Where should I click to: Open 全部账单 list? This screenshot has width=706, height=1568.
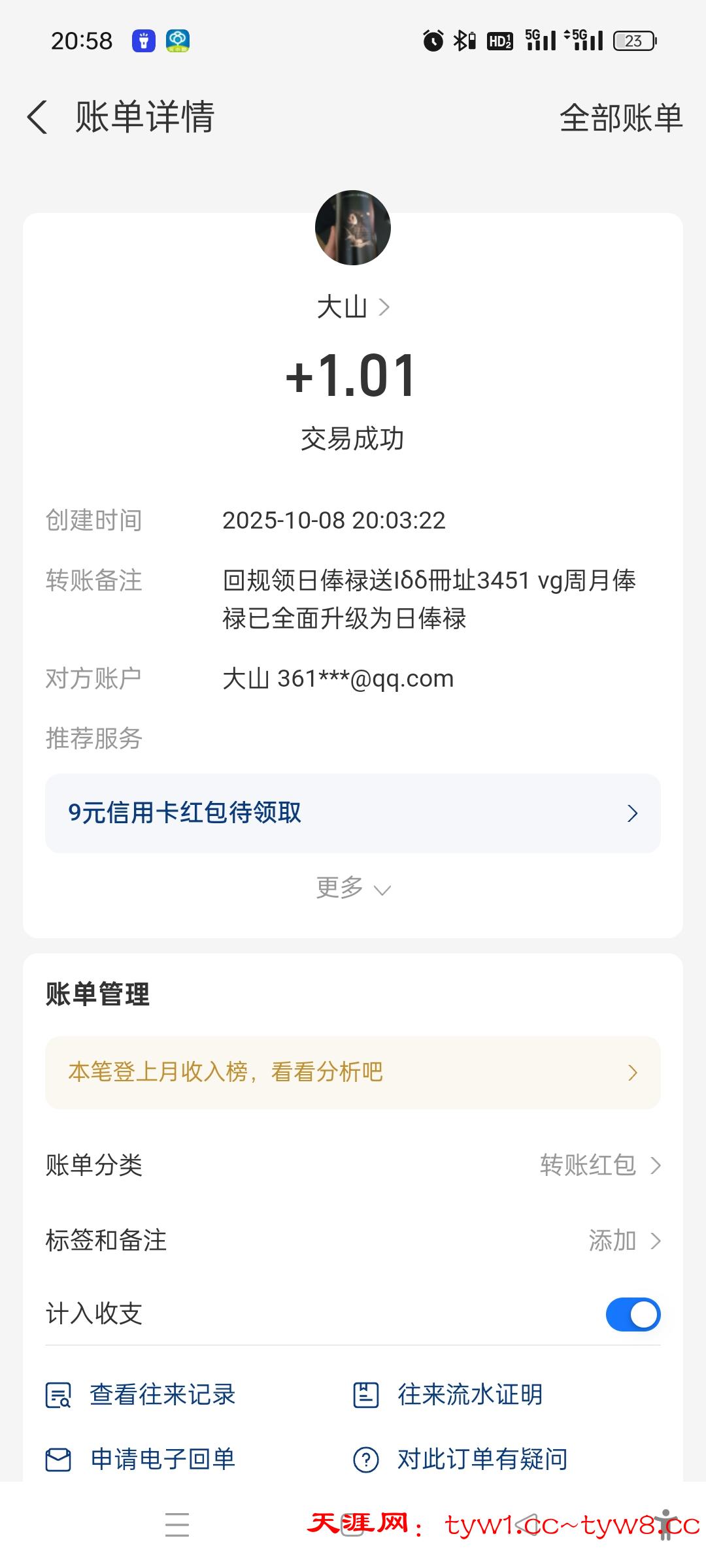click(x=620, y=118)
